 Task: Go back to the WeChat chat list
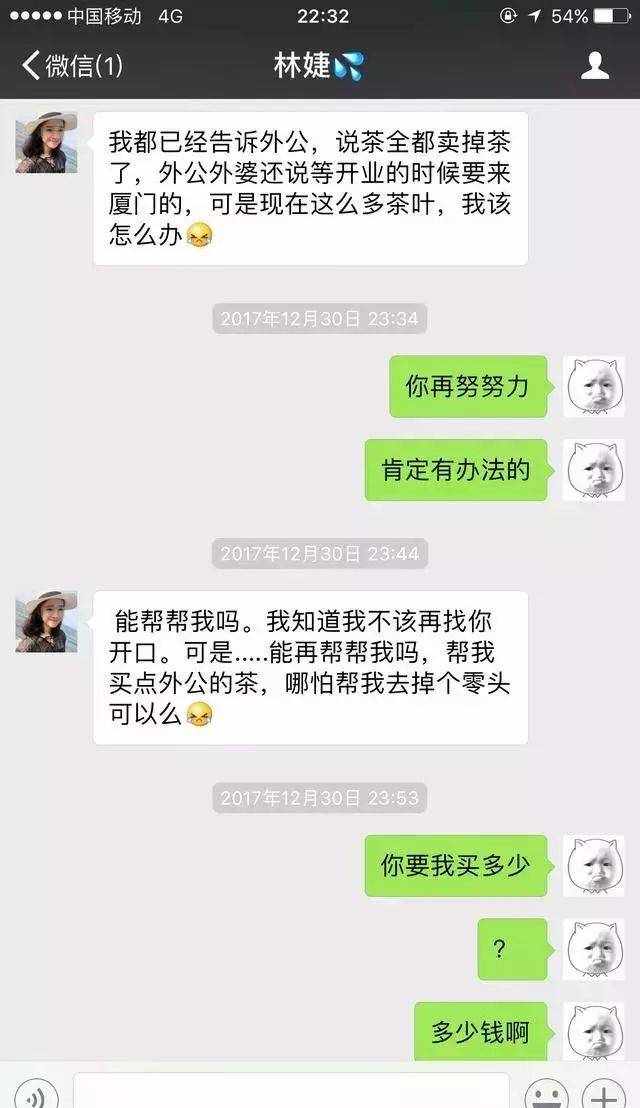[x=70, y=66]
